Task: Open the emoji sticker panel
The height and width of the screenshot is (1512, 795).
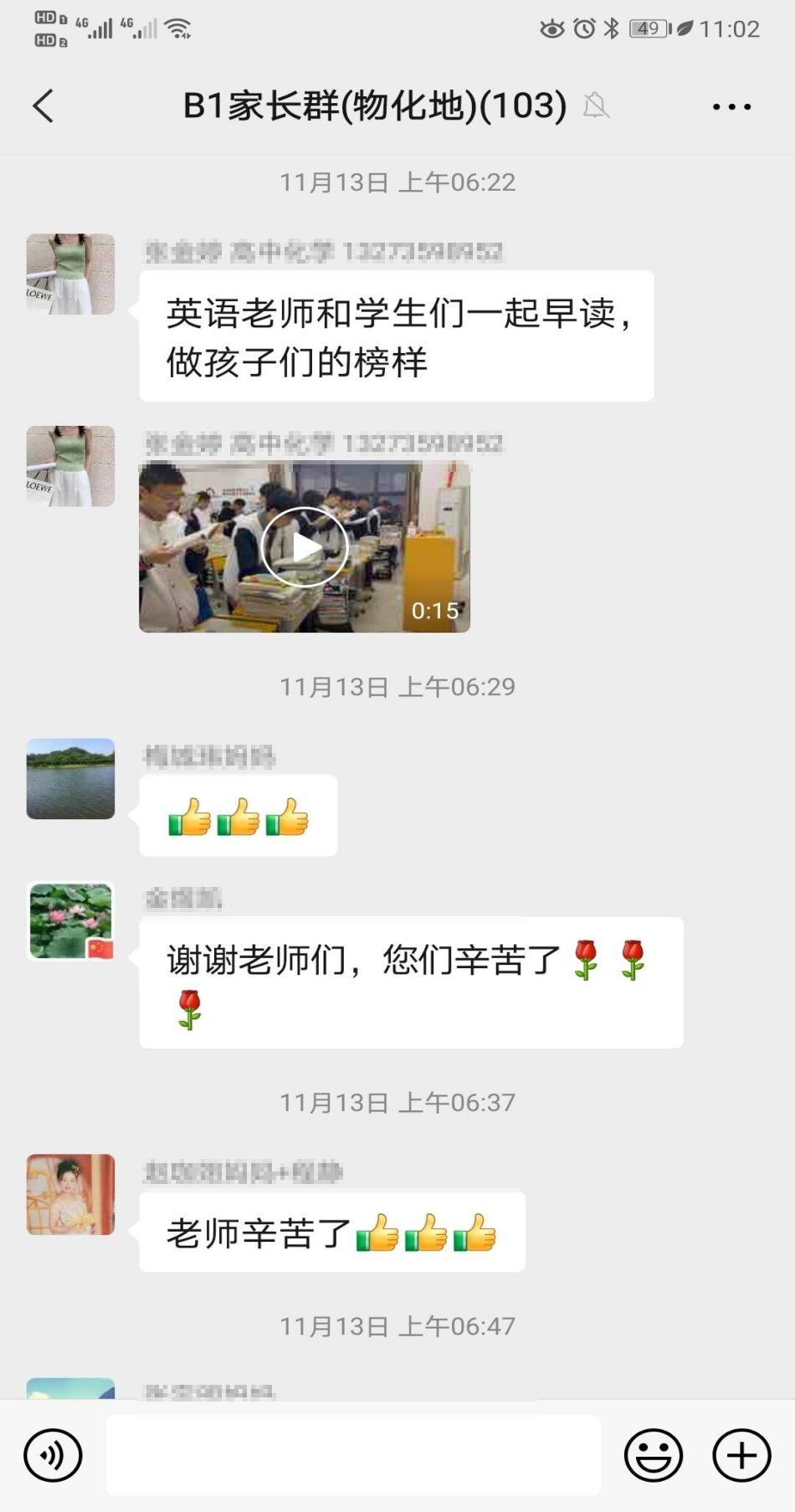Action: coord(654,1455)
